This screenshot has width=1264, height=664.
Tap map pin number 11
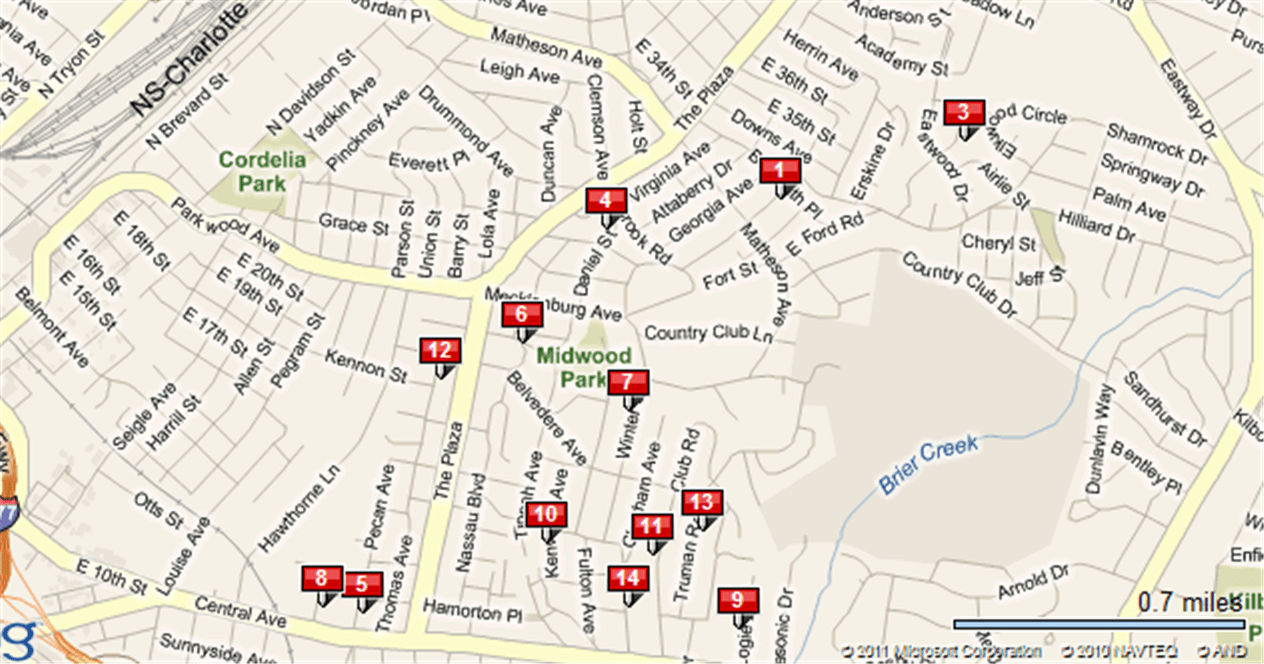pyautogui.click(x=652, y=526)
